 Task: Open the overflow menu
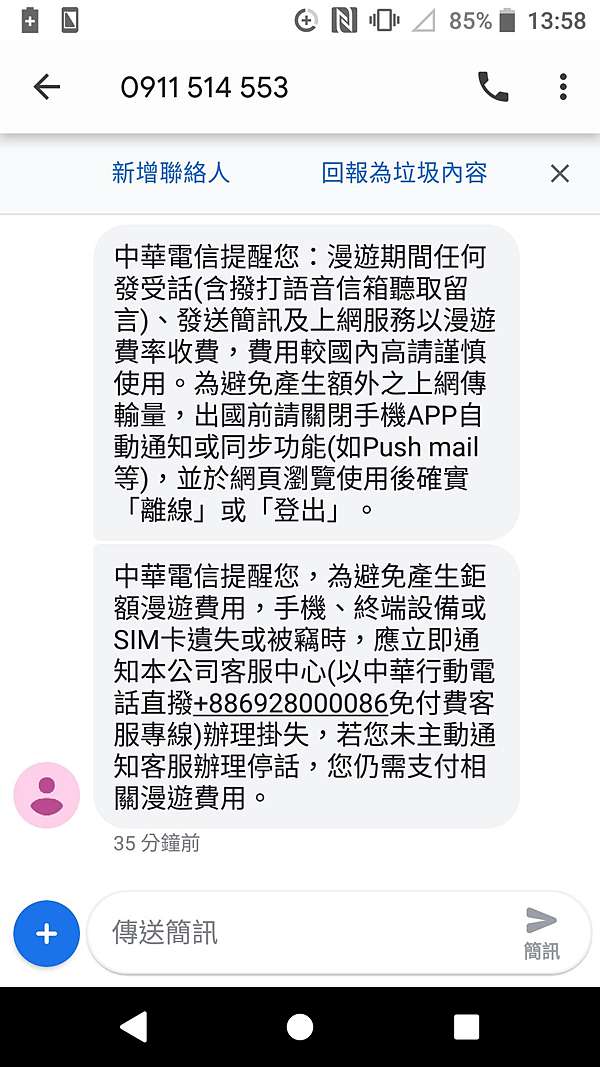pyautogui.click(x=563, y=88)
